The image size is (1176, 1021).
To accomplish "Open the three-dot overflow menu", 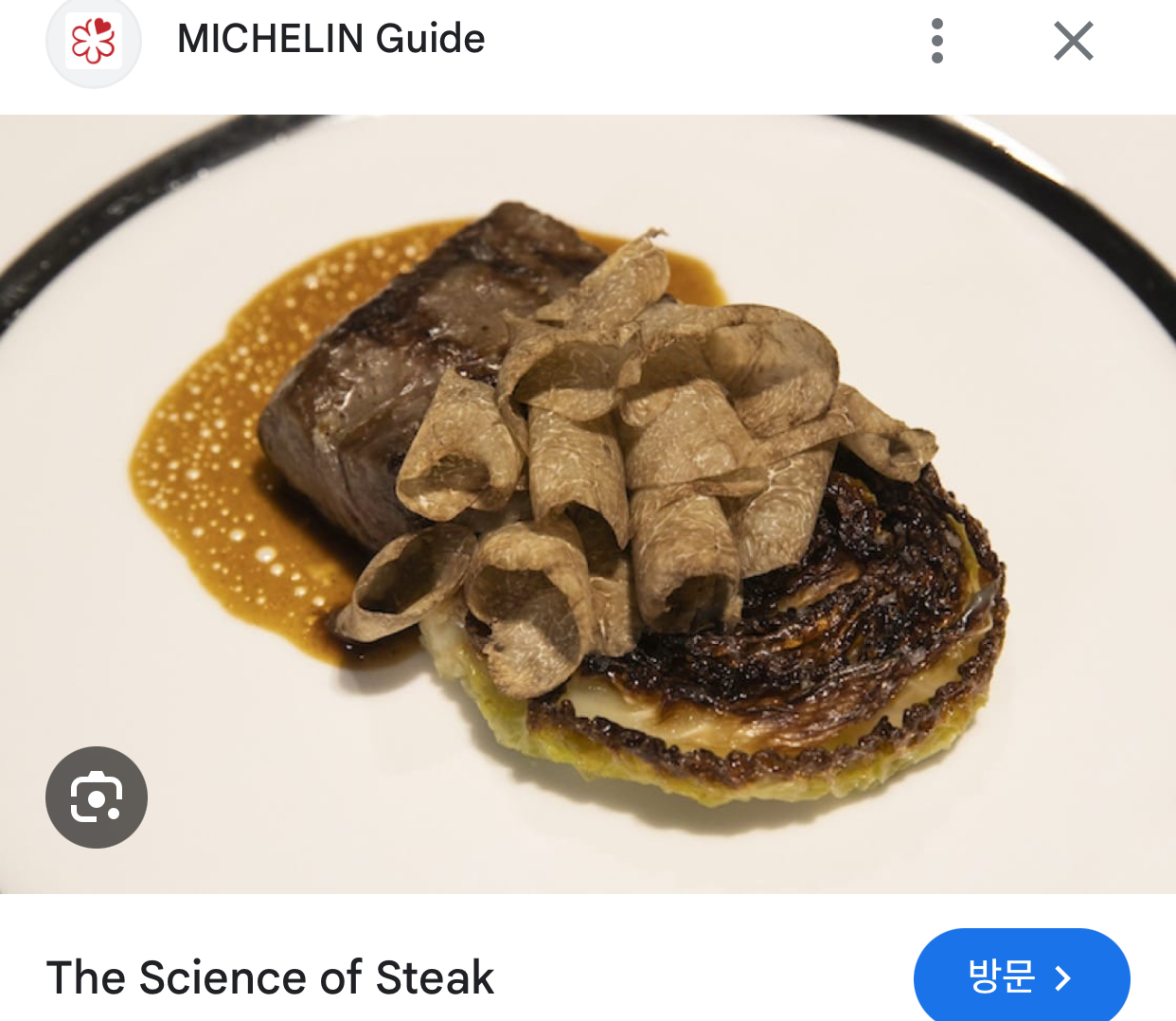I will point(936,41).
